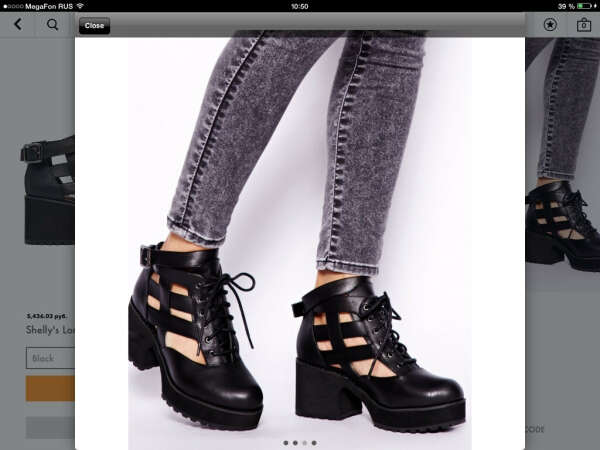Image resolution: width=600 pixels, height=450 pixels.
Task: Open the shopping bag icon
Action: (584, 24)
